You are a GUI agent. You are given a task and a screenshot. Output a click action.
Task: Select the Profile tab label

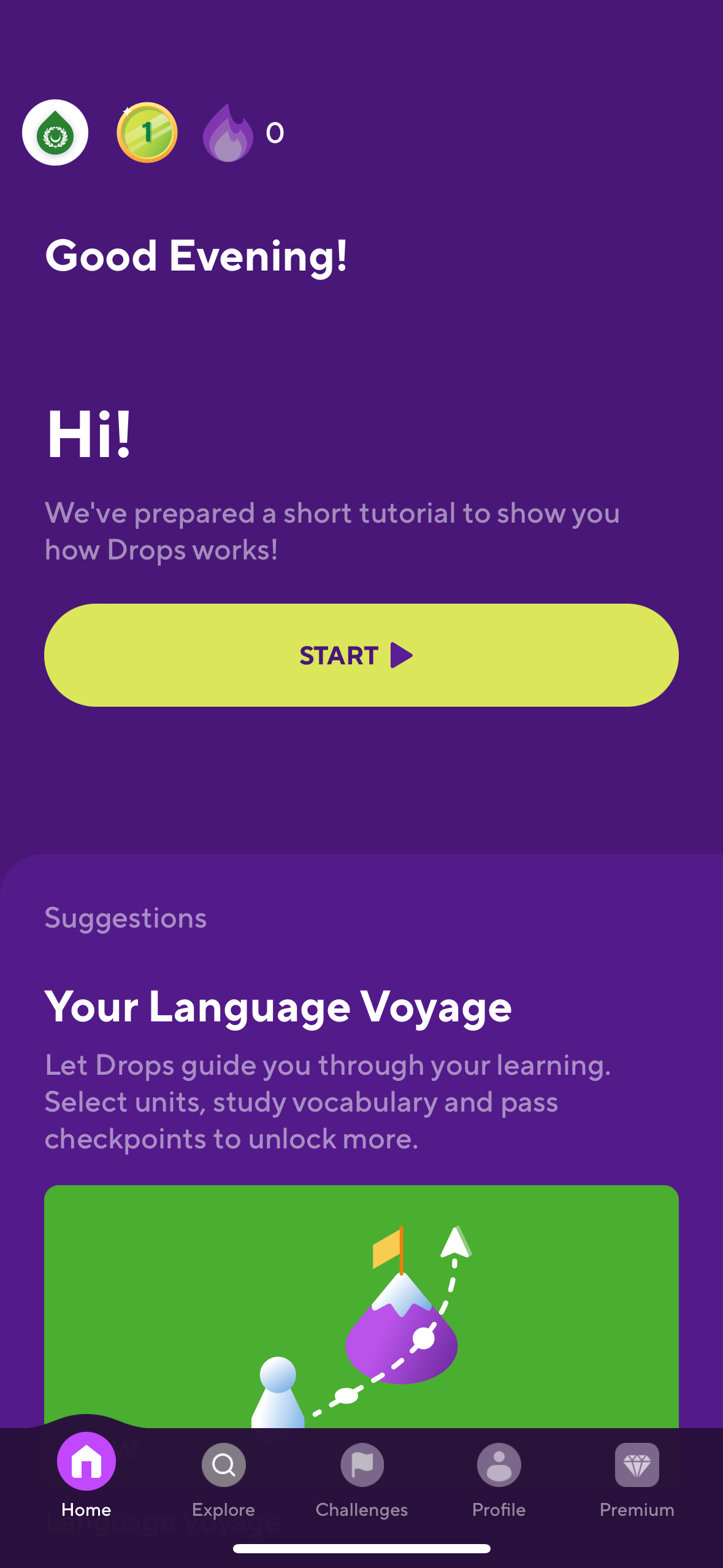point(499,1510)
